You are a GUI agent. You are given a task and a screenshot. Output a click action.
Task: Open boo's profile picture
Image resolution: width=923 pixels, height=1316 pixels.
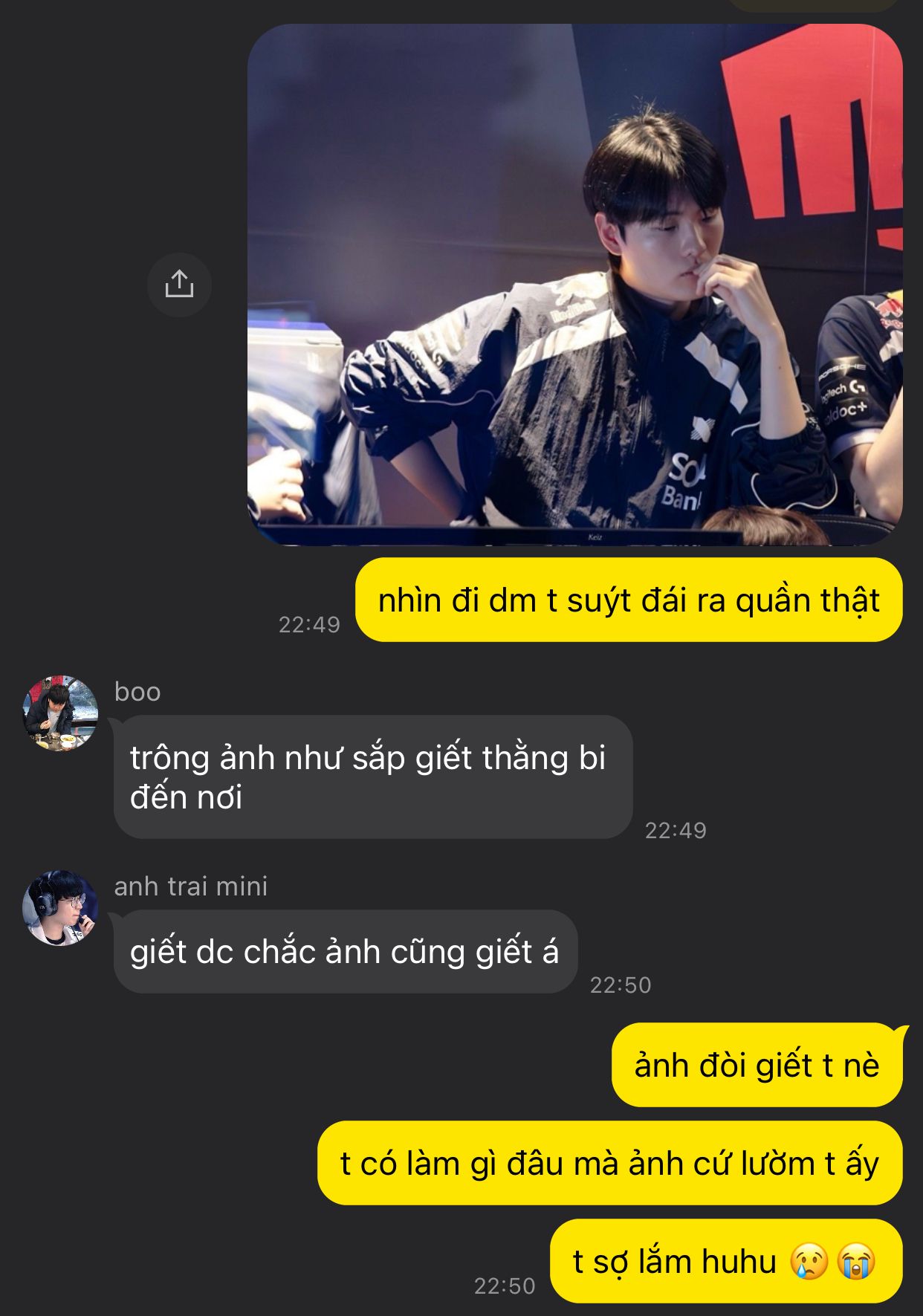click(x=60, y=713)
